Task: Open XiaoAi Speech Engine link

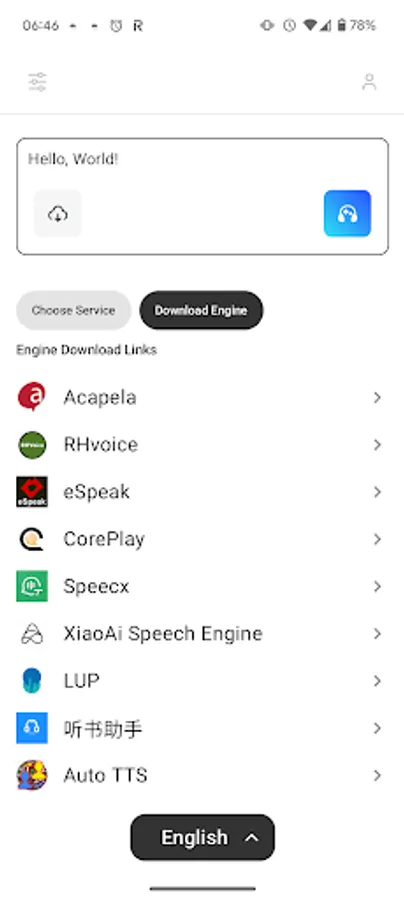Action: (202, 634)
